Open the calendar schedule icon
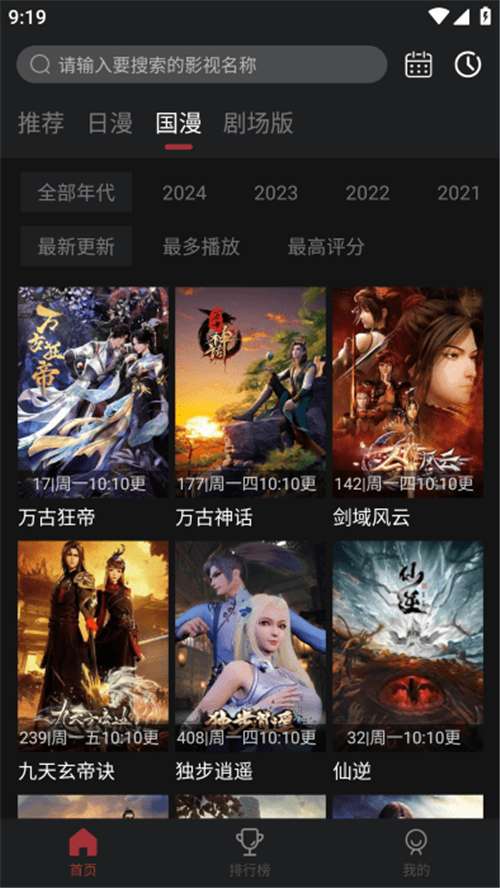Screen dimensions: 500x888 [x=418, y=65]
